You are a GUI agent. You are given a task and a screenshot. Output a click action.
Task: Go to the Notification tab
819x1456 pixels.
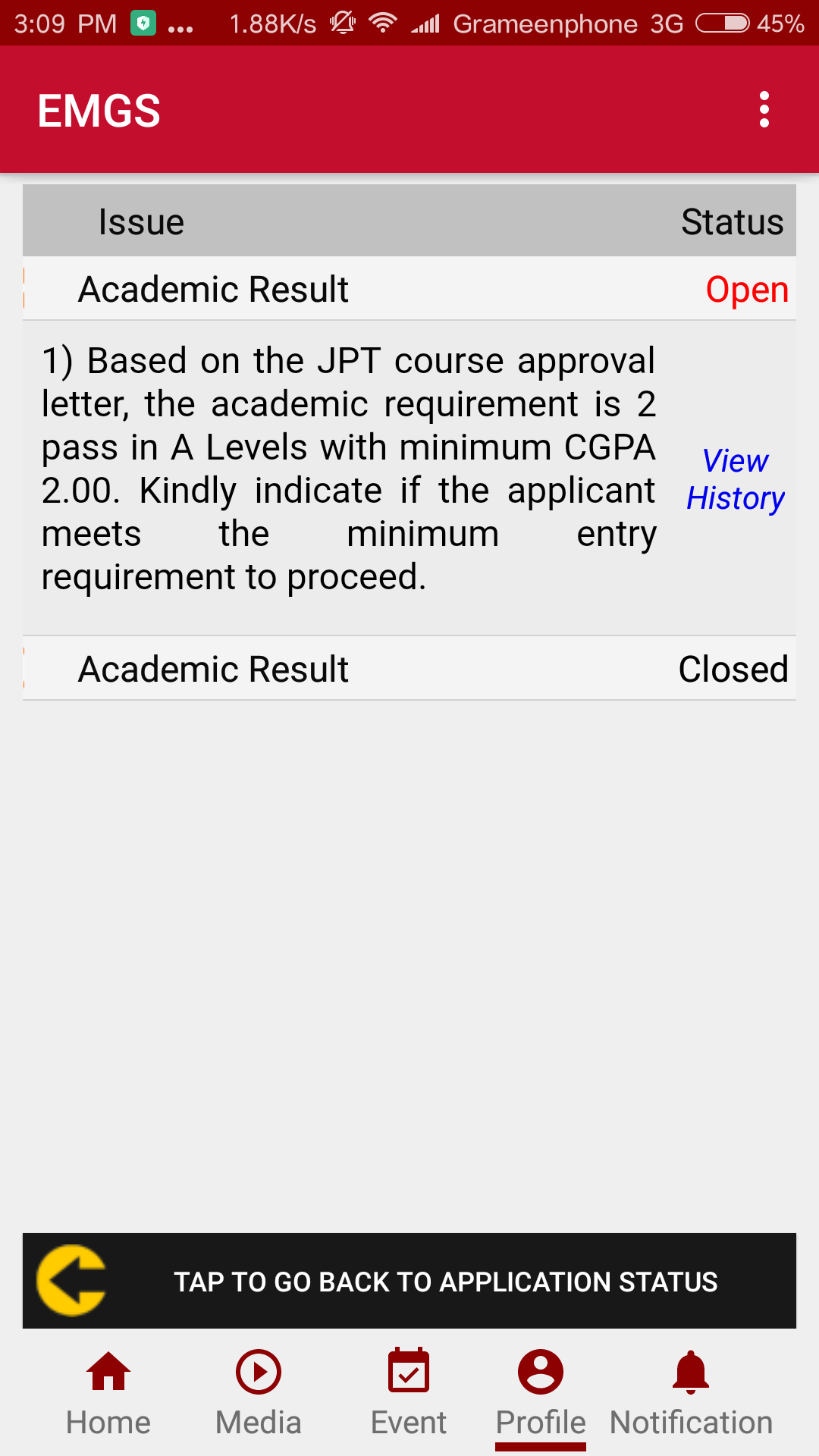point(691,1394)
